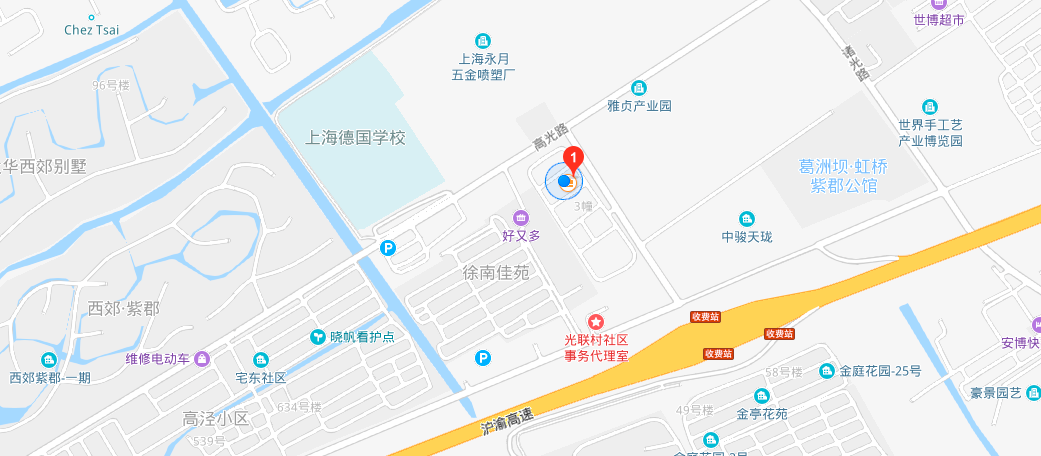Open the 金庭花园-25号 place marker

pos(827,371)
